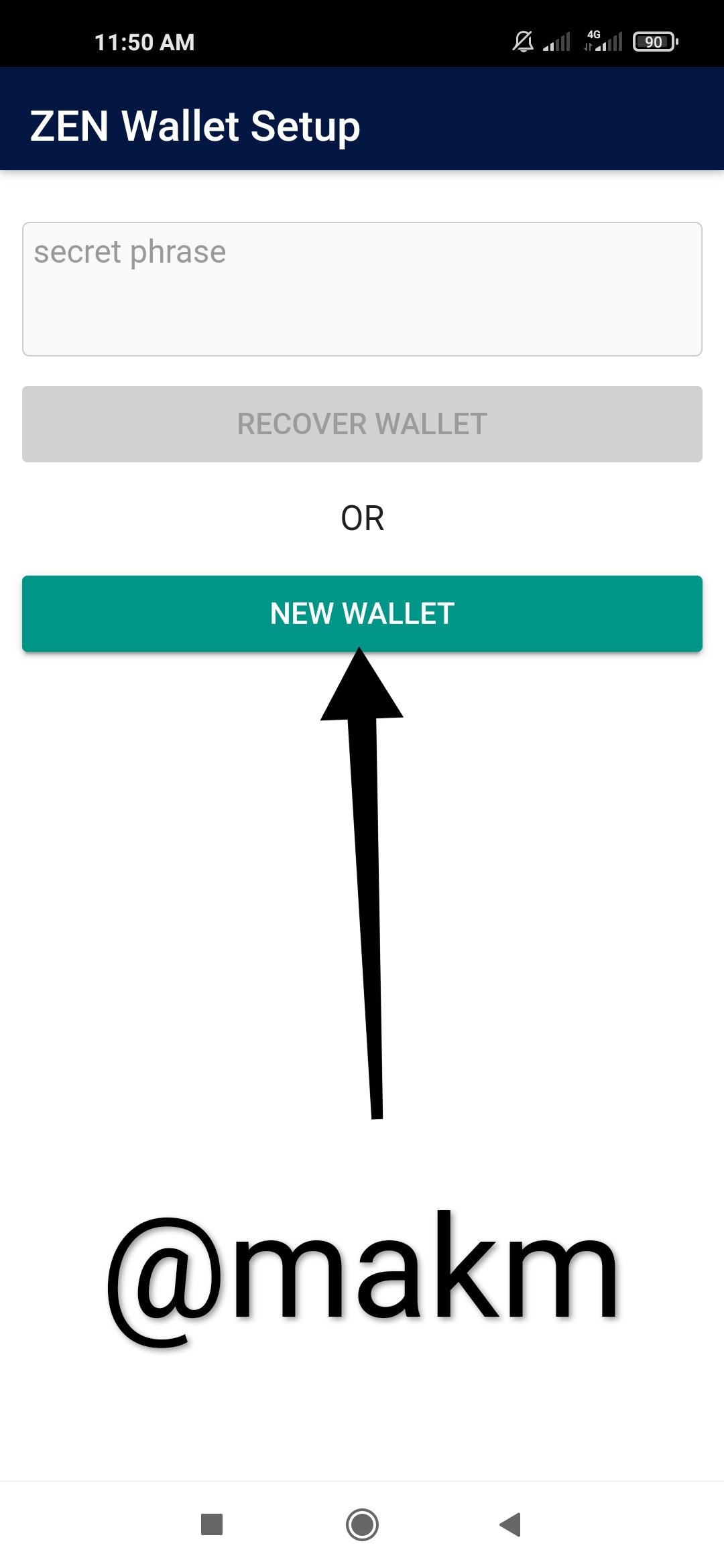Create a new wallet
This screenshot has height=1568, width=724.
[362, 614]
